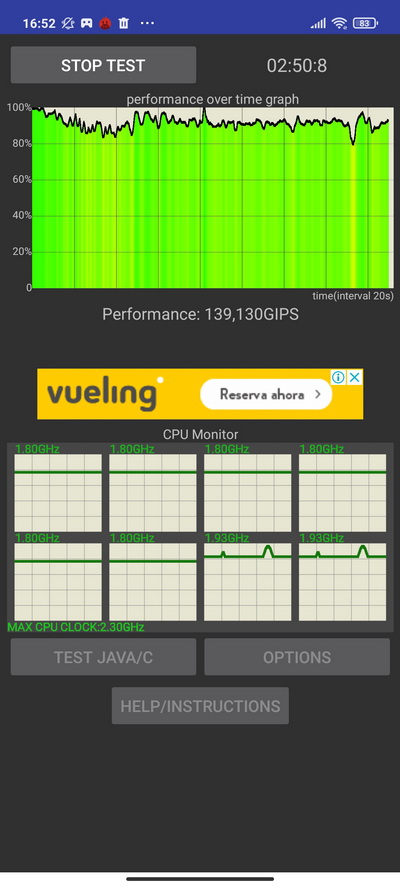Select the TEST JAVA/C button
Image resolution: width=400 pixels, height=889 pixels.
pos(103,657)
